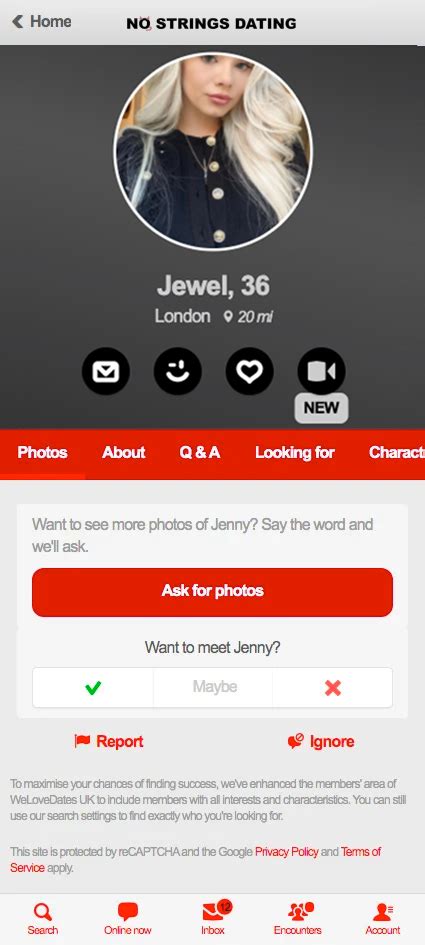Screen dimensions: 425x945
Task: Open the Privacy Policy link
Action: 287,852
